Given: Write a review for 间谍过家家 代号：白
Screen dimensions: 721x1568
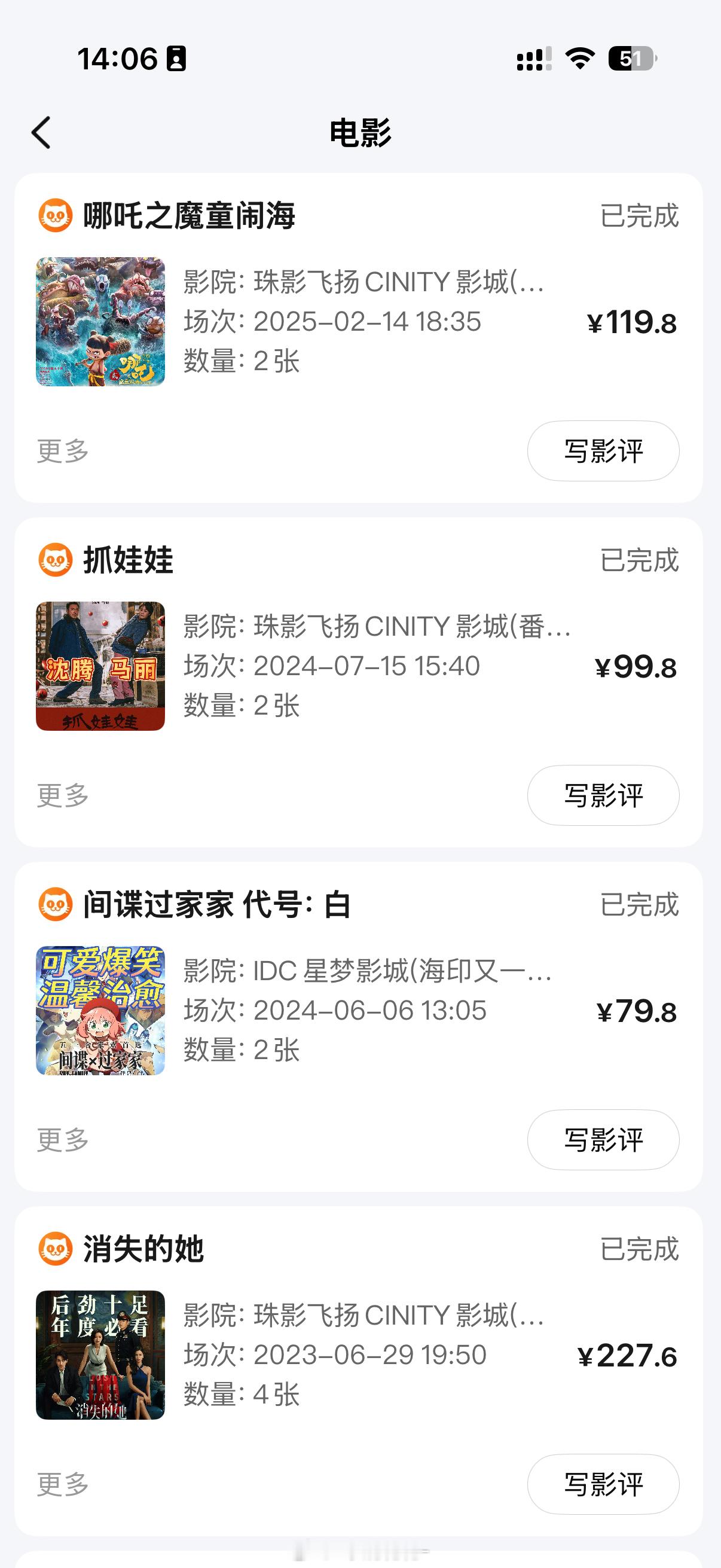Looking at the screenshot, I should pyautogui.click(x=603, y=1140).
